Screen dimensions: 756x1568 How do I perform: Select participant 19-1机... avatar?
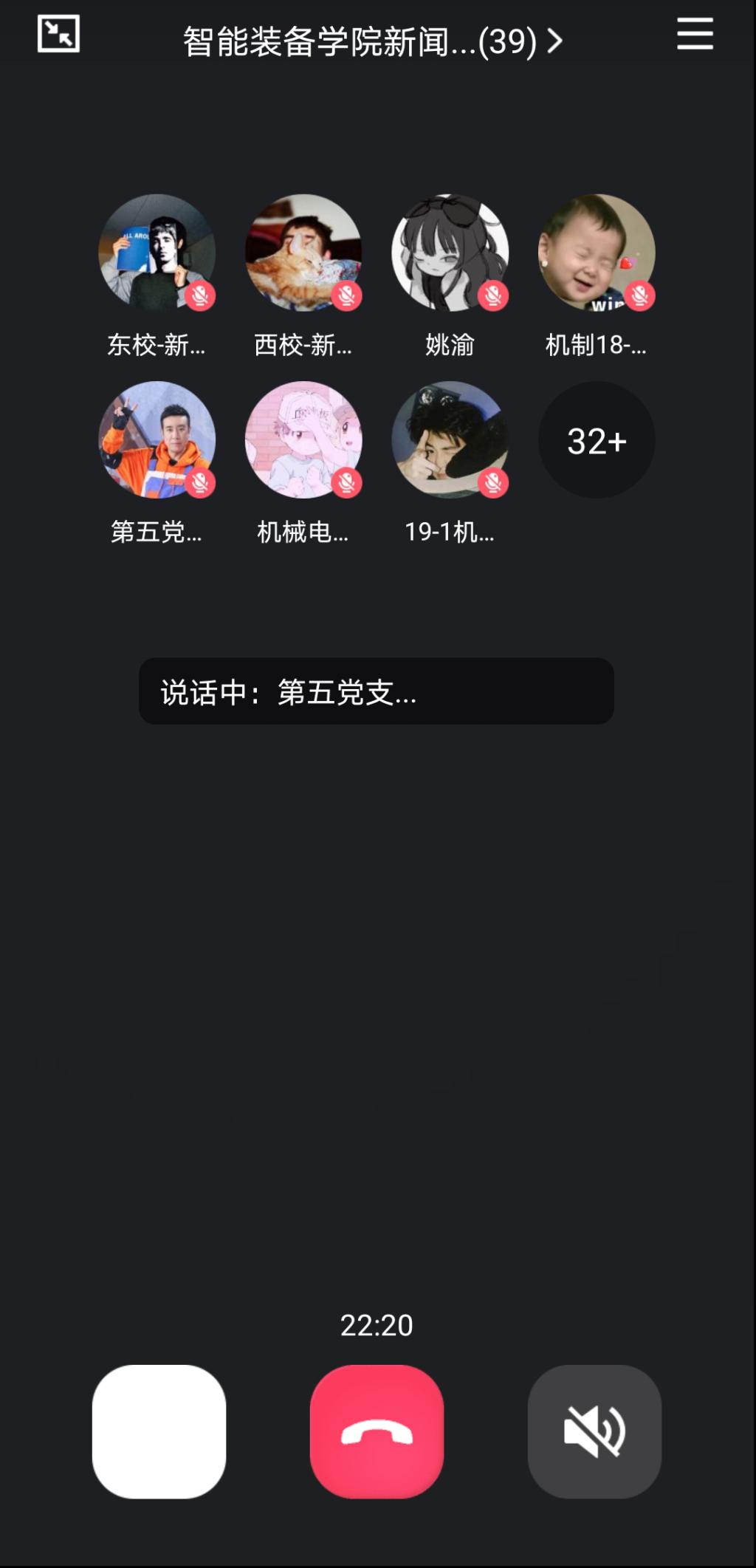point(450,440)
